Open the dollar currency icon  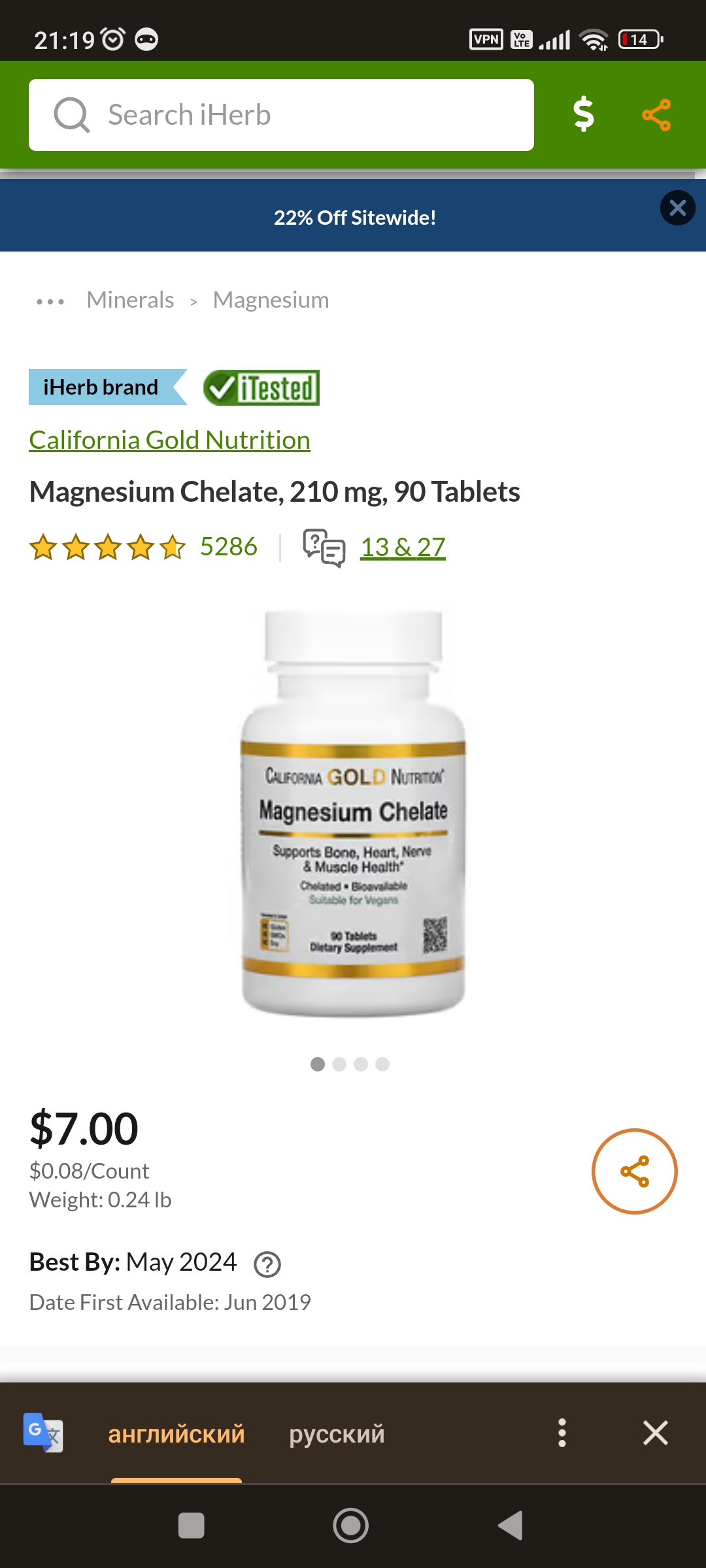pyautogui.click(x=584, y=114)
